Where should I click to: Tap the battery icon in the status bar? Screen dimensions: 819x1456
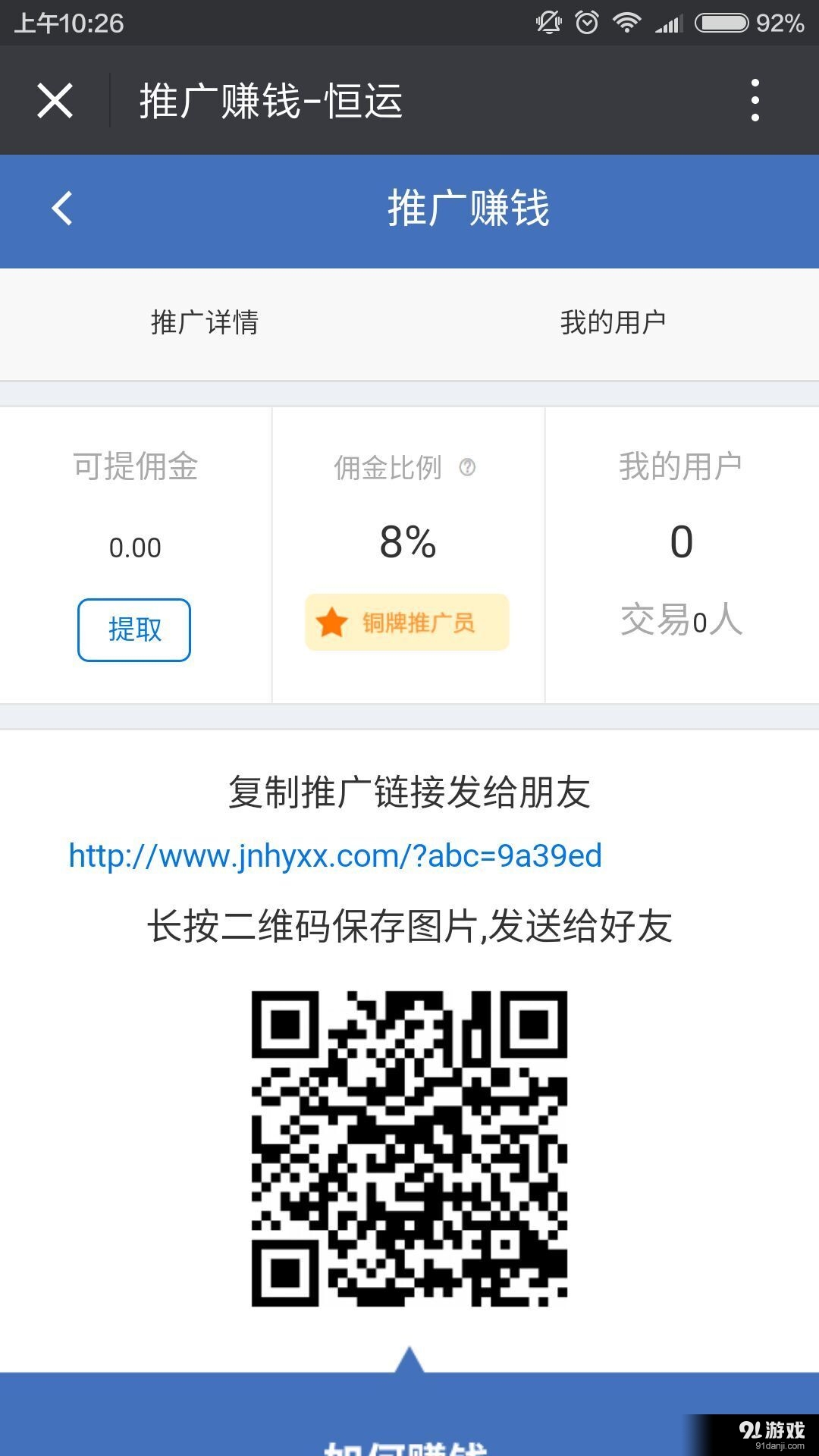(720, 22)
